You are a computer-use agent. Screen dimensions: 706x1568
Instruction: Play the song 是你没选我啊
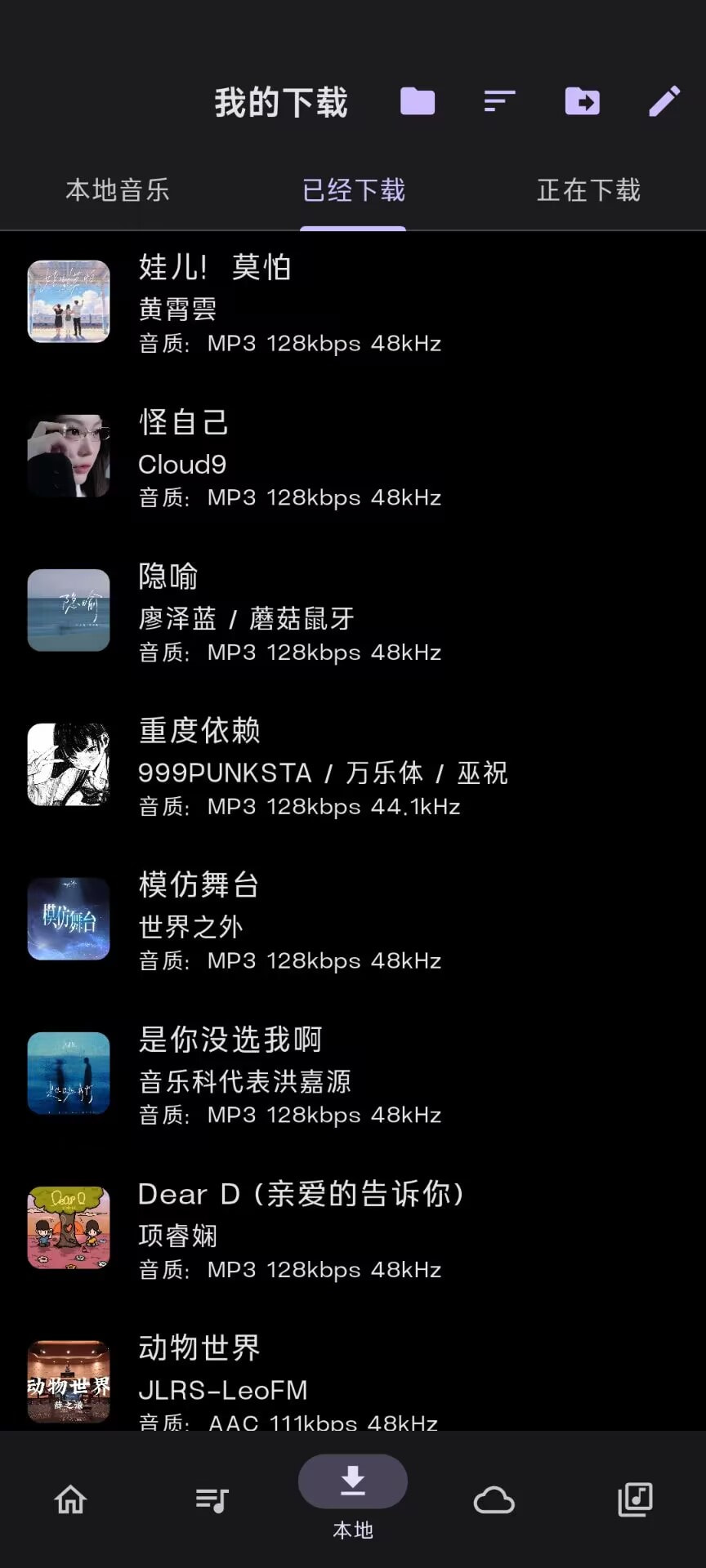353,1074
